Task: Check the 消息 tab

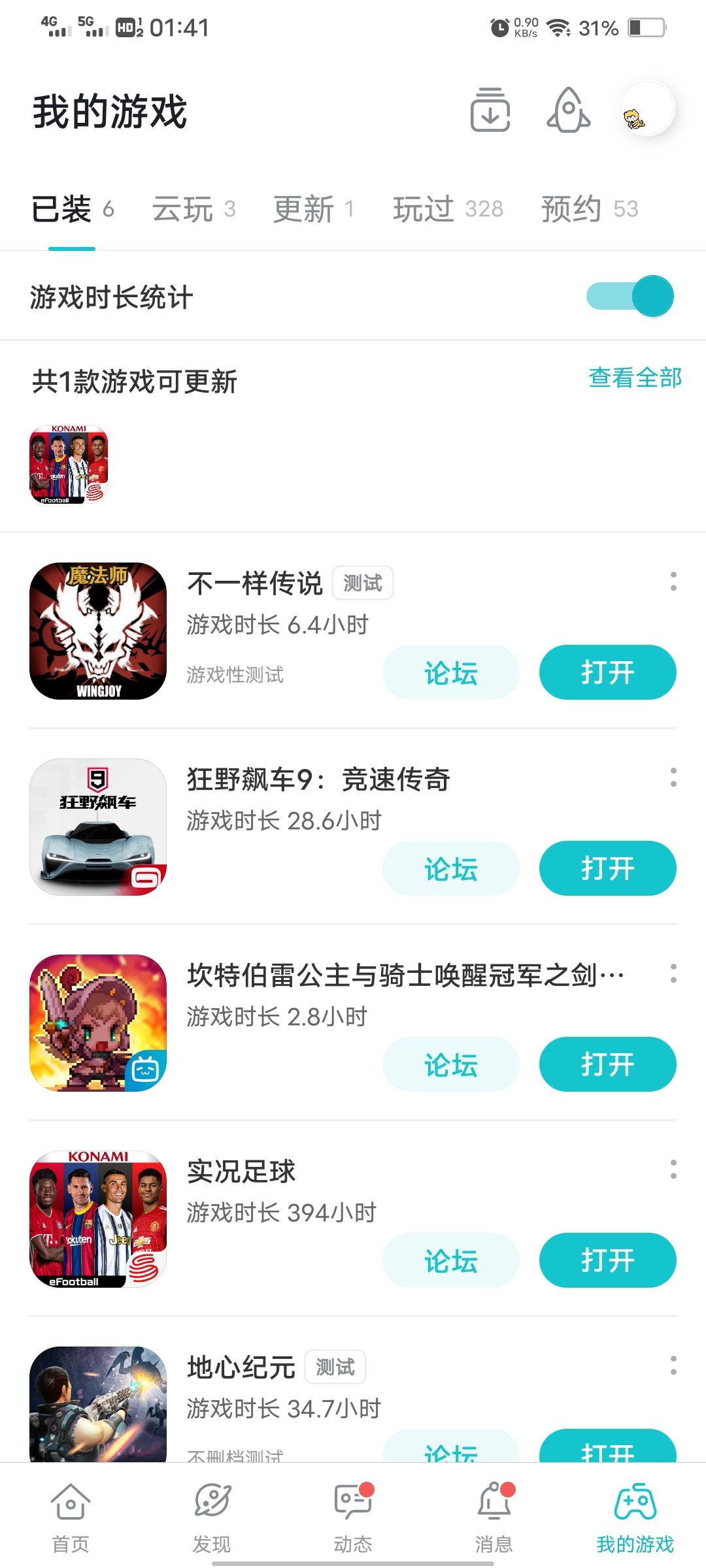Action: click(x=494, y=1517)
